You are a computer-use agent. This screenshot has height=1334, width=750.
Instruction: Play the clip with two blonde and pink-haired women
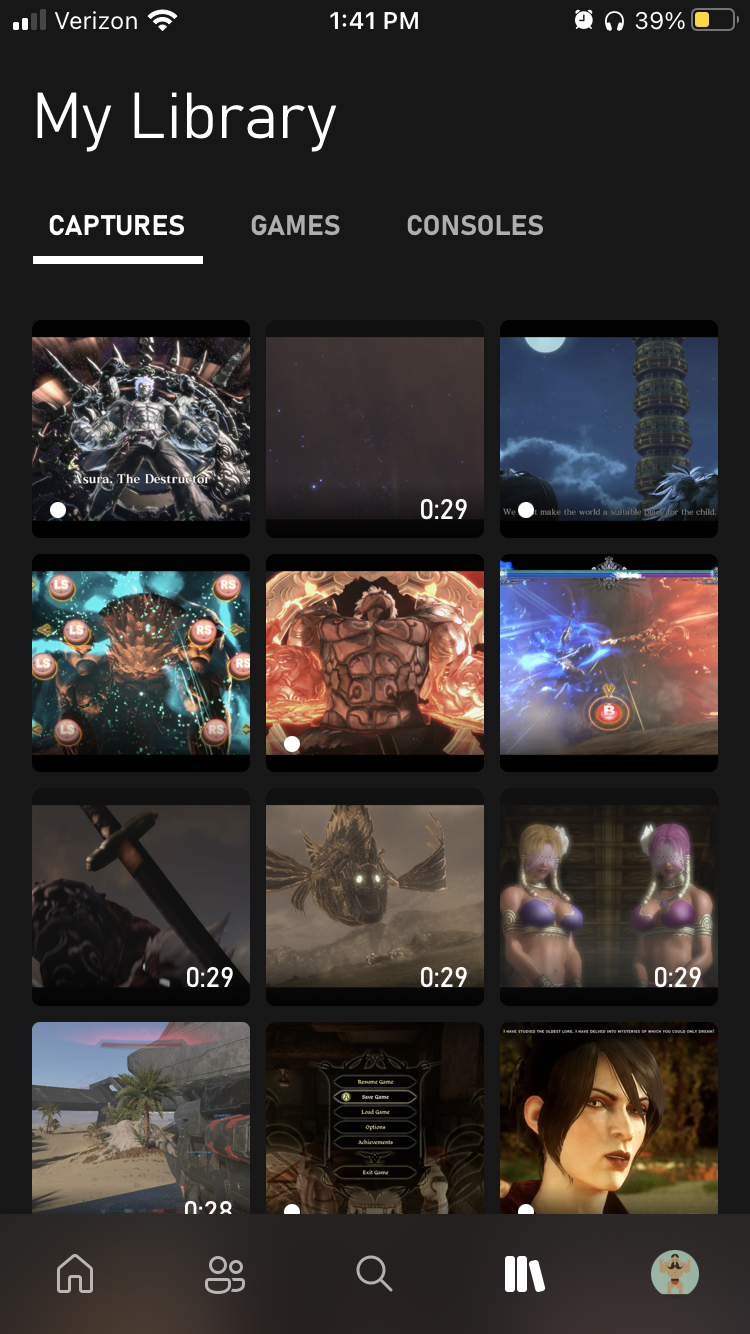click(609, 896)
